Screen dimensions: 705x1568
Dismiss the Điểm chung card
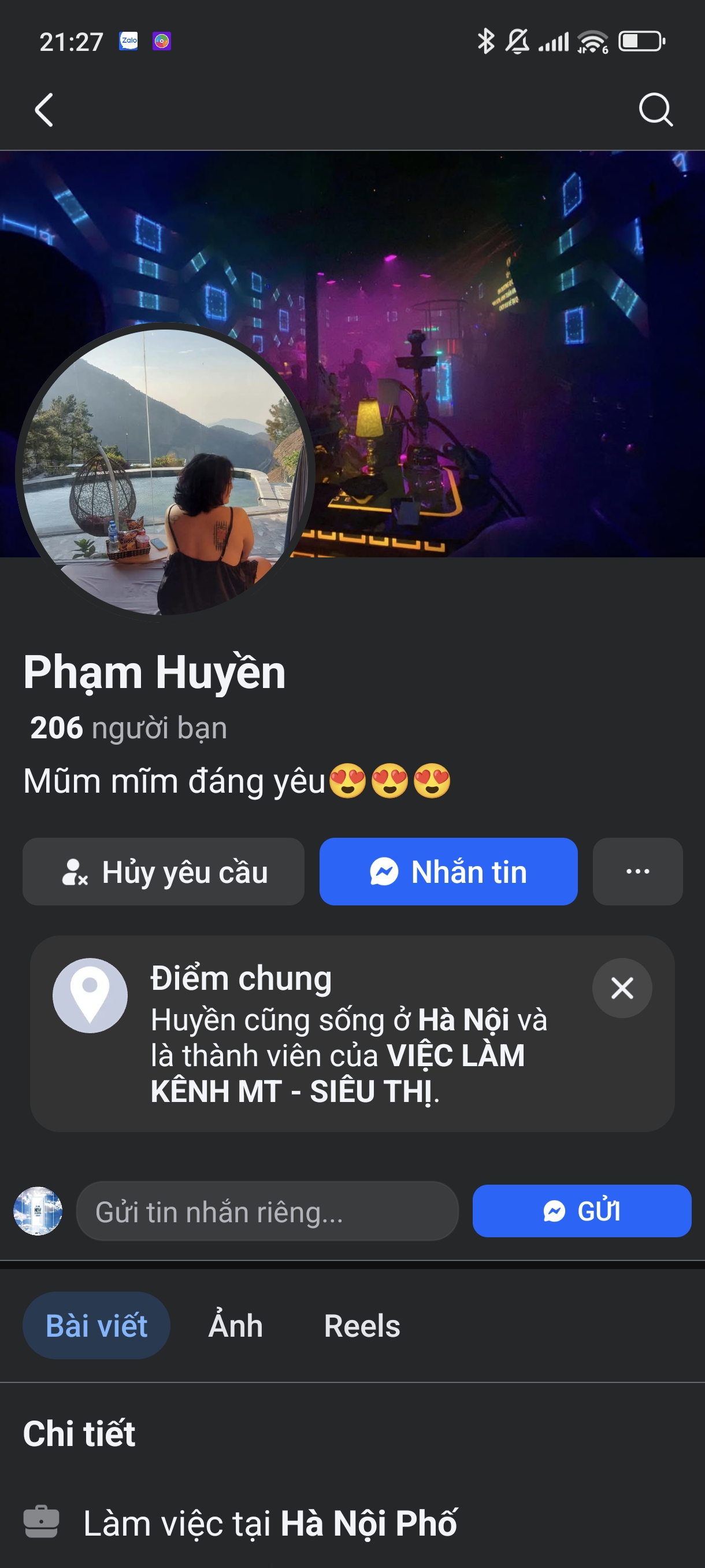pos(622,988)
